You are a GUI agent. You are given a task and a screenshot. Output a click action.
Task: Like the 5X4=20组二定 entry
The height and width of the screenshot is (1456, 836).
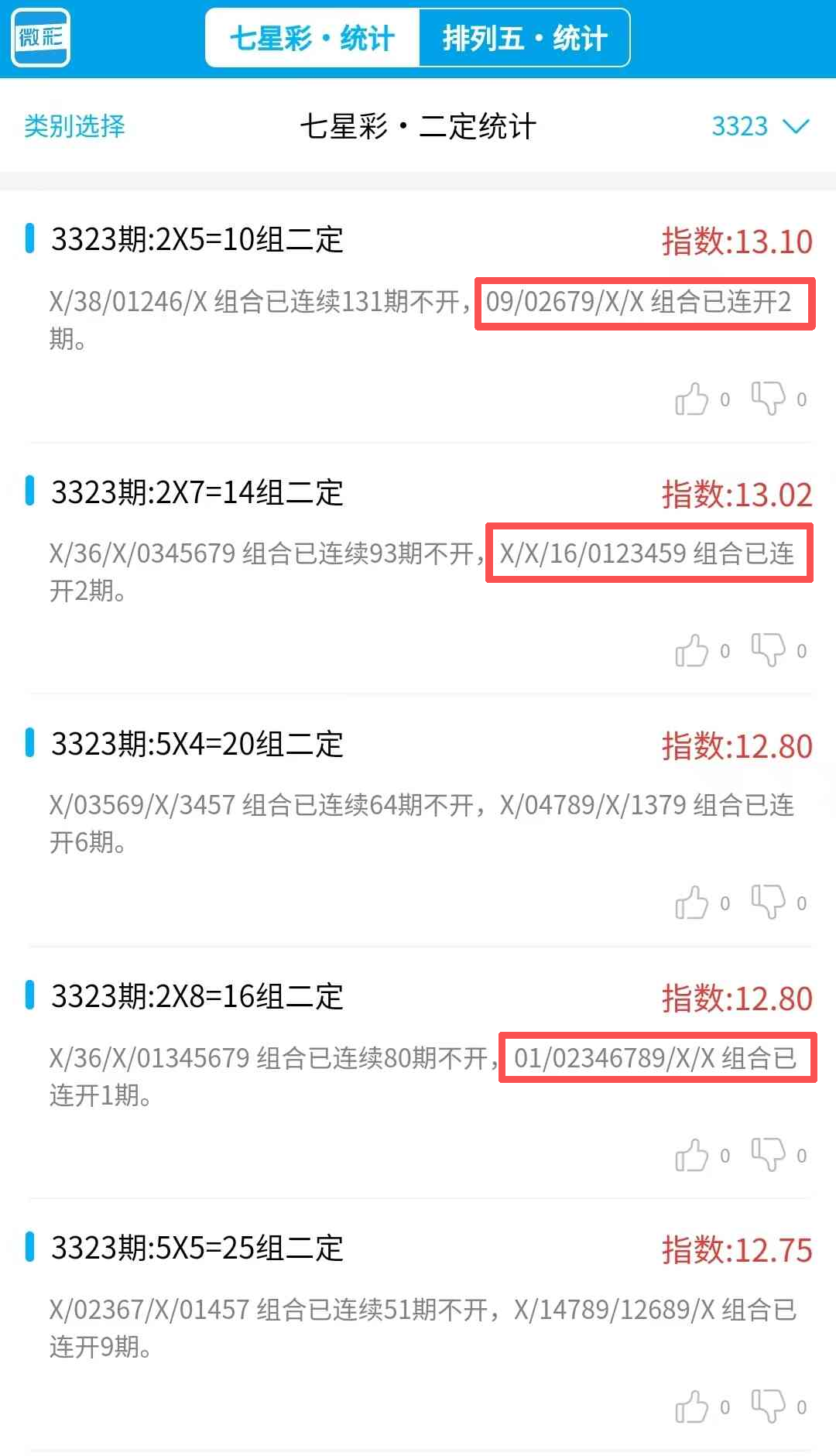[692, 903]
